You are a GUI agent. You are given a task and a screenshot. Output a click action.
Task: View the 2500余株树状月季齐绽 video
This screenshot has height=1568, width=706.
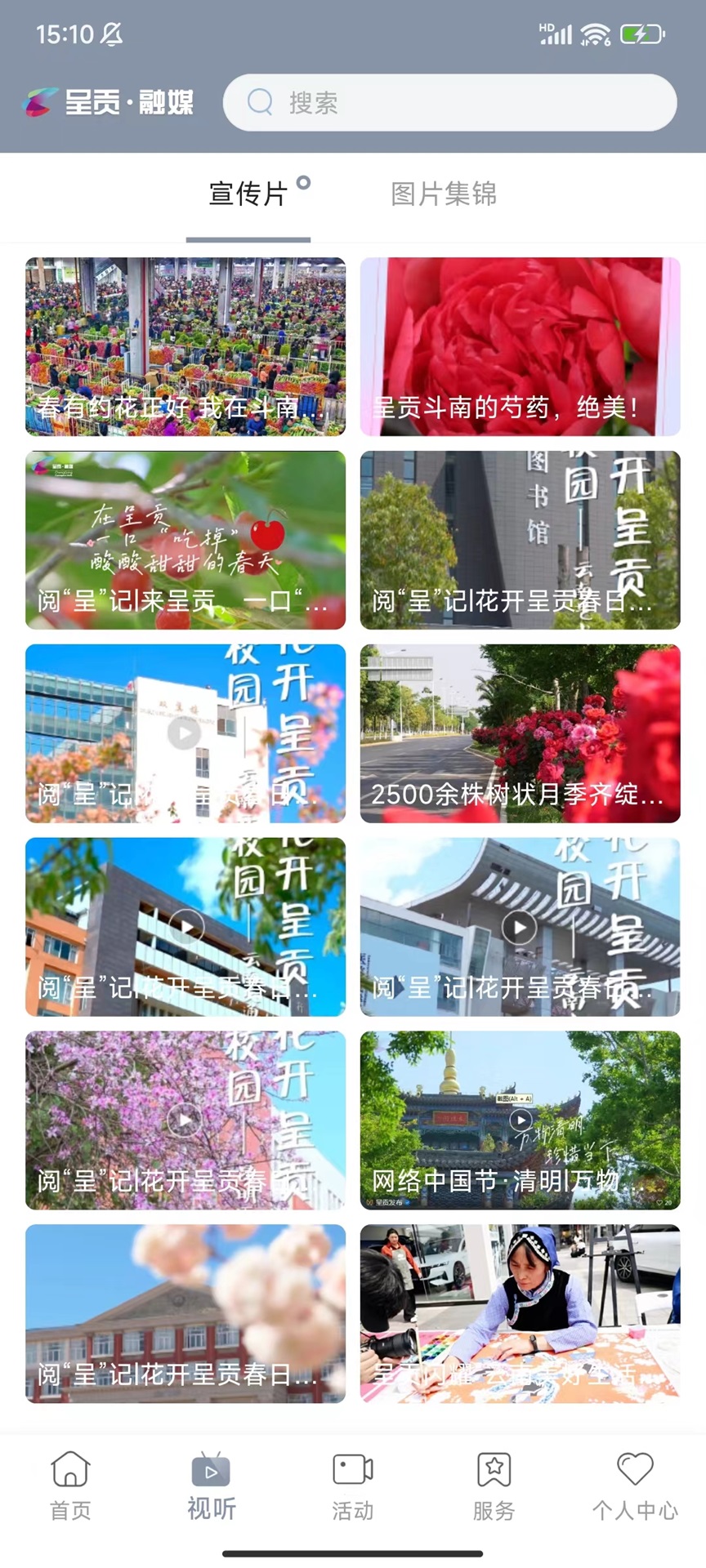520,733
